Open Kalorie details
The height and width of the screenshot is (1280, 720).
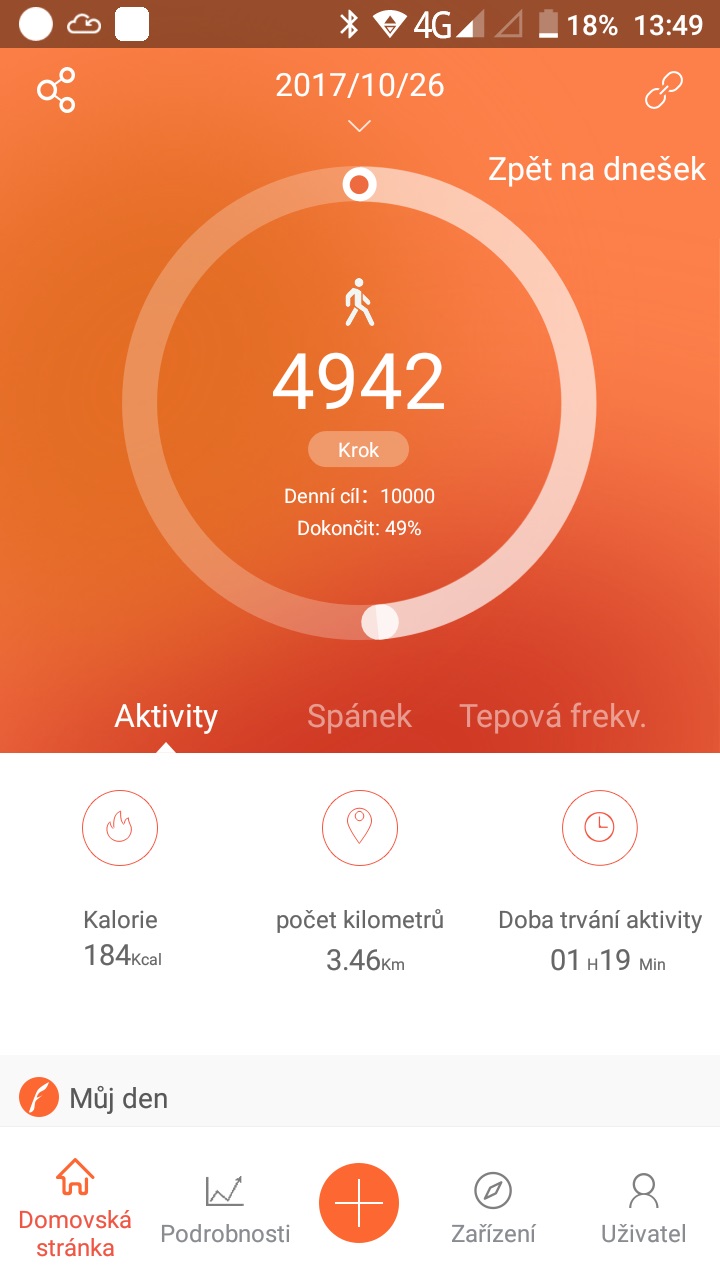[x=120, y=880]
